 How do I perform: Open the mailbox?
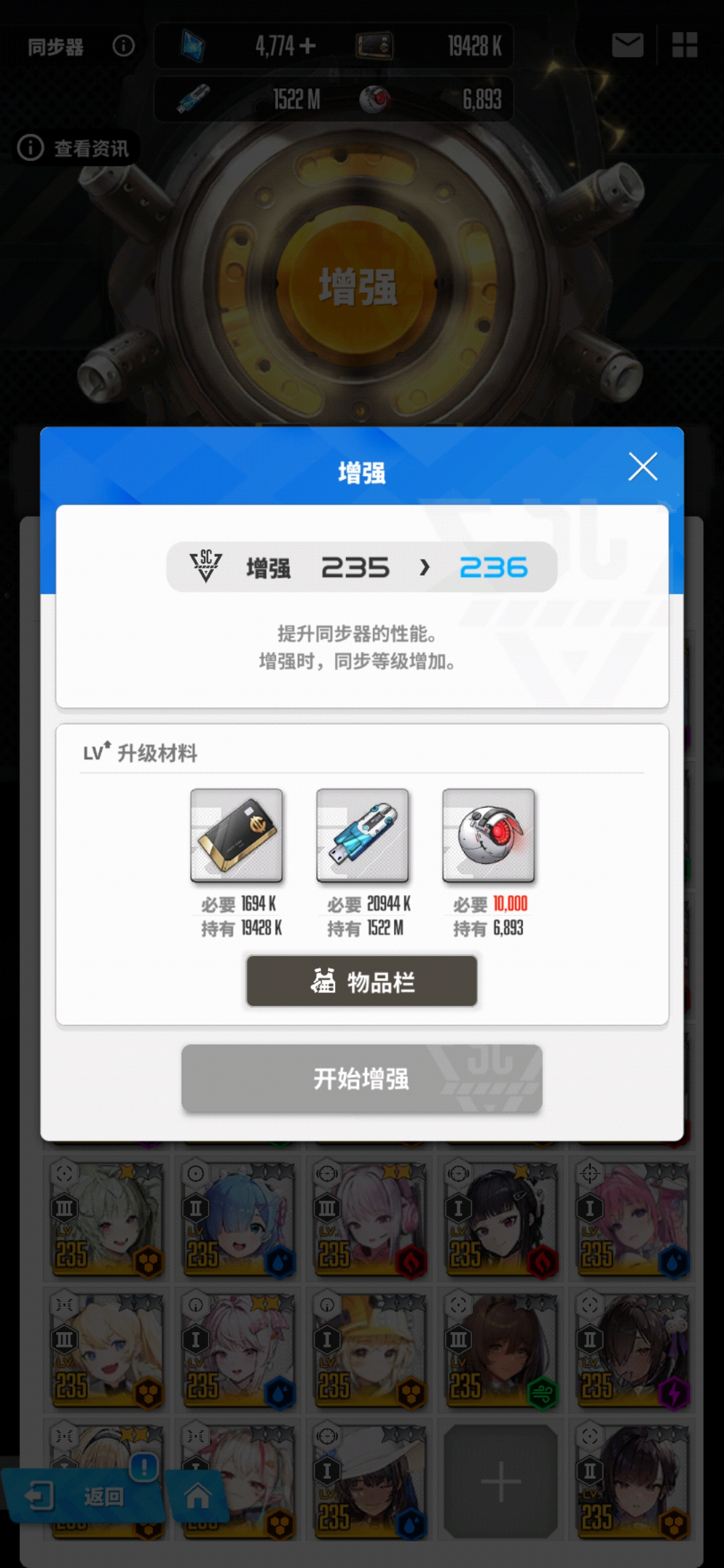click(x=627, y=46)
